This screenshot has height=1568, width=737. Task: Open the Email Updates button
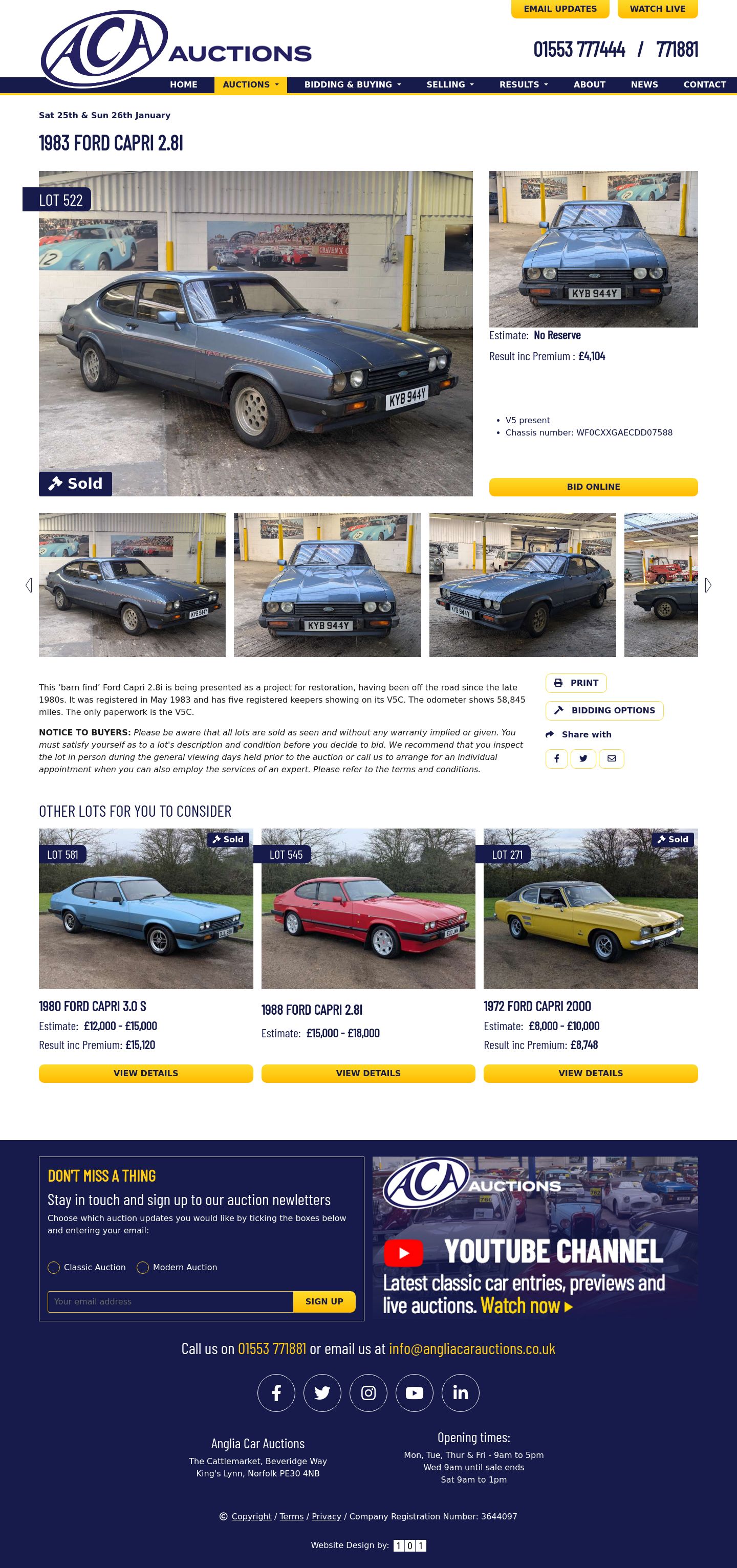(x=559, y=9)
